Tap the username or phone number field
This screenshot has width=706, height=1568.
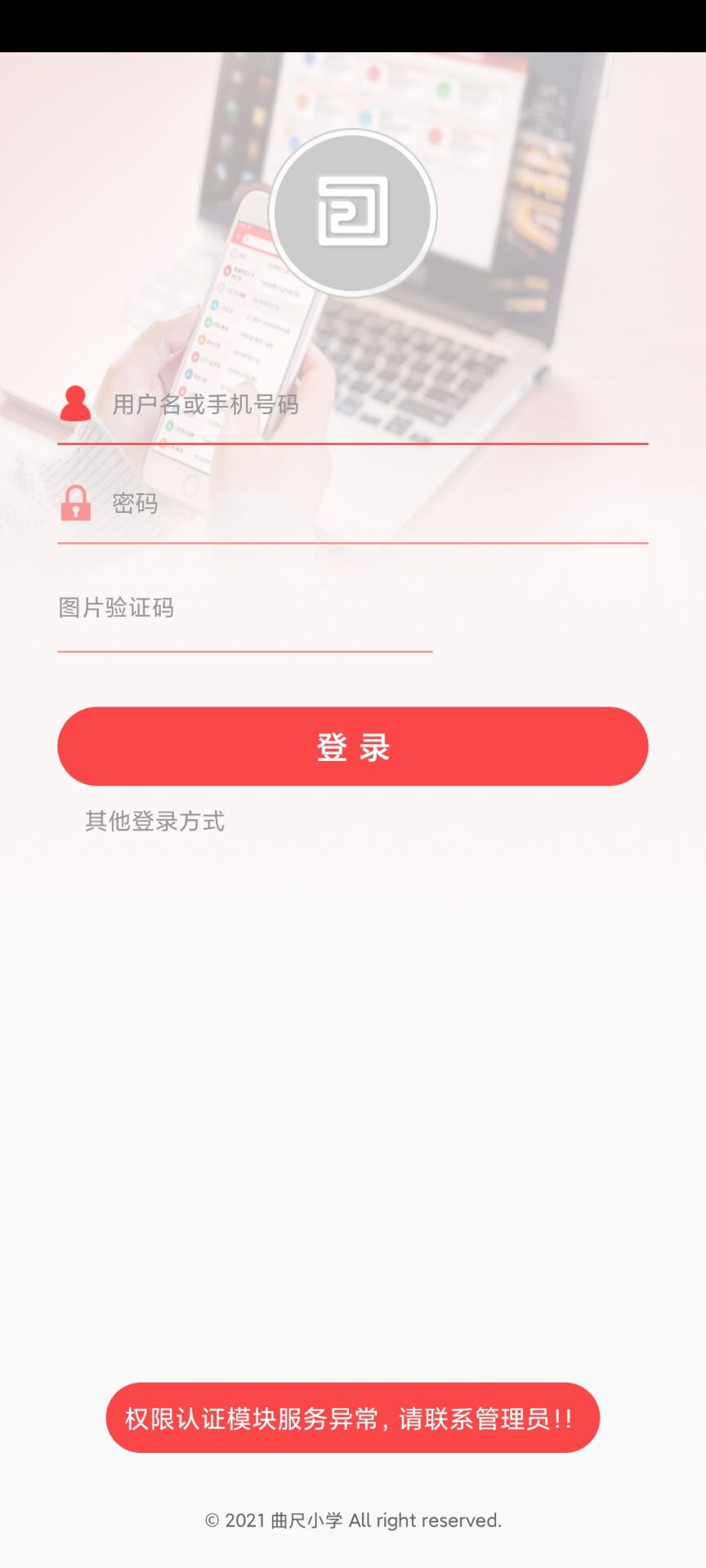376,405
